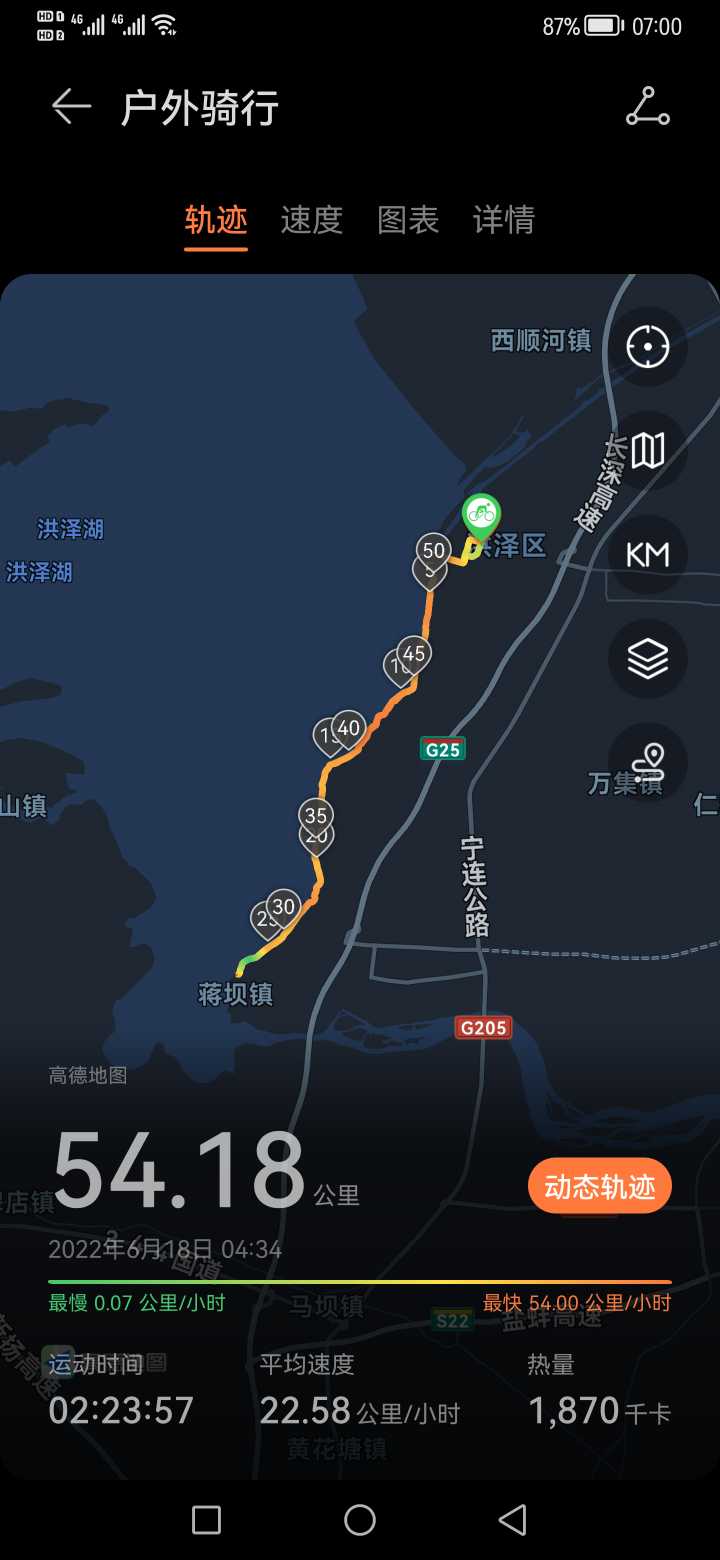The height and width of the screenshot is (1560, 720).
Task: Switch to the 速度 tab
Action: click(312, 220)
